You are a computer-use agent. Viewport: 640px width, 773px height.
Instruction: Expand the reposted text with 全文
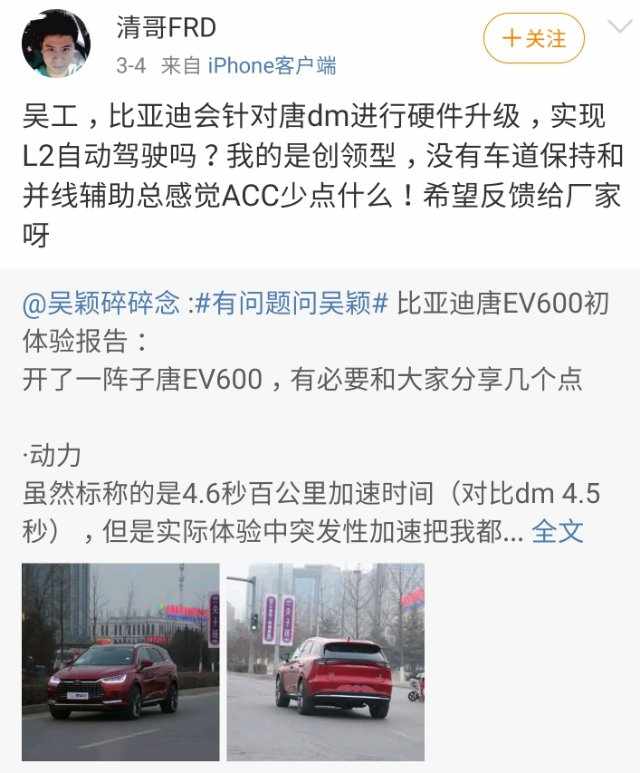click(x=557, y=530)
